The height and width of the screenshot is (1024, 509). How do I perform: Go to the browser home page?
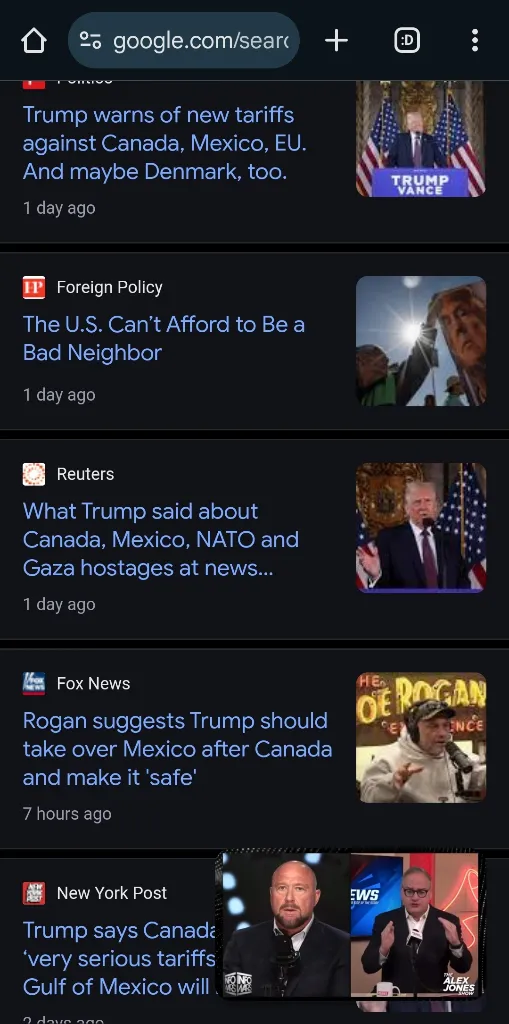34,40
